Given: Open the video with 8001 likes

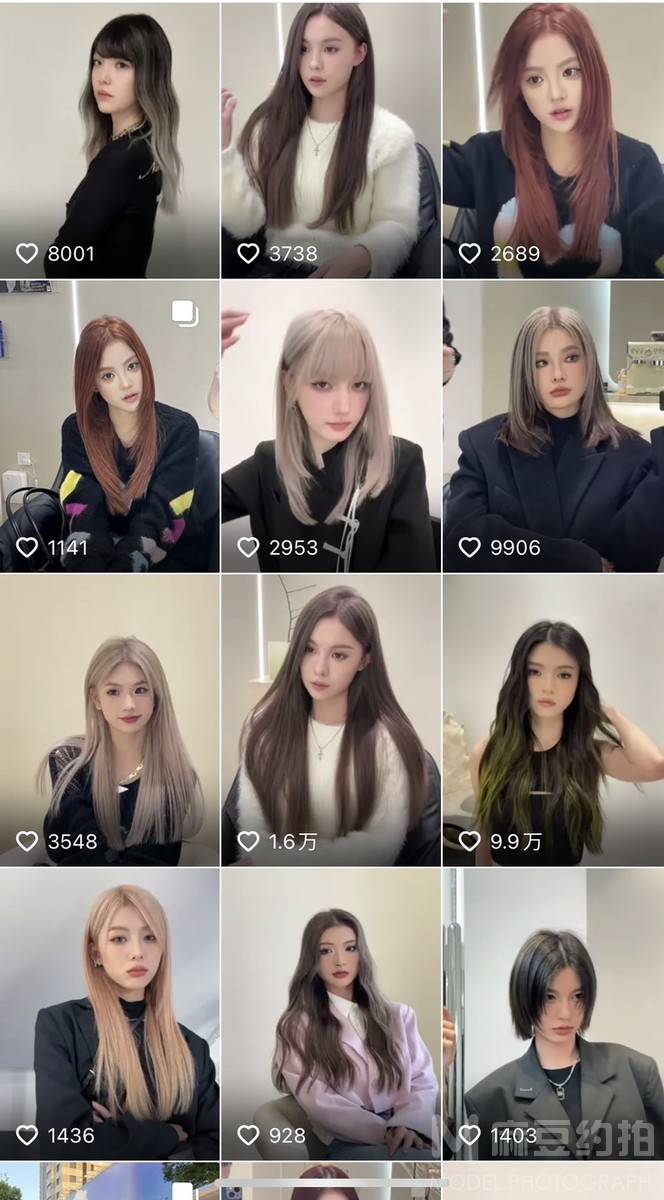Looking at the screenshot, I should (x=109, y=140).
